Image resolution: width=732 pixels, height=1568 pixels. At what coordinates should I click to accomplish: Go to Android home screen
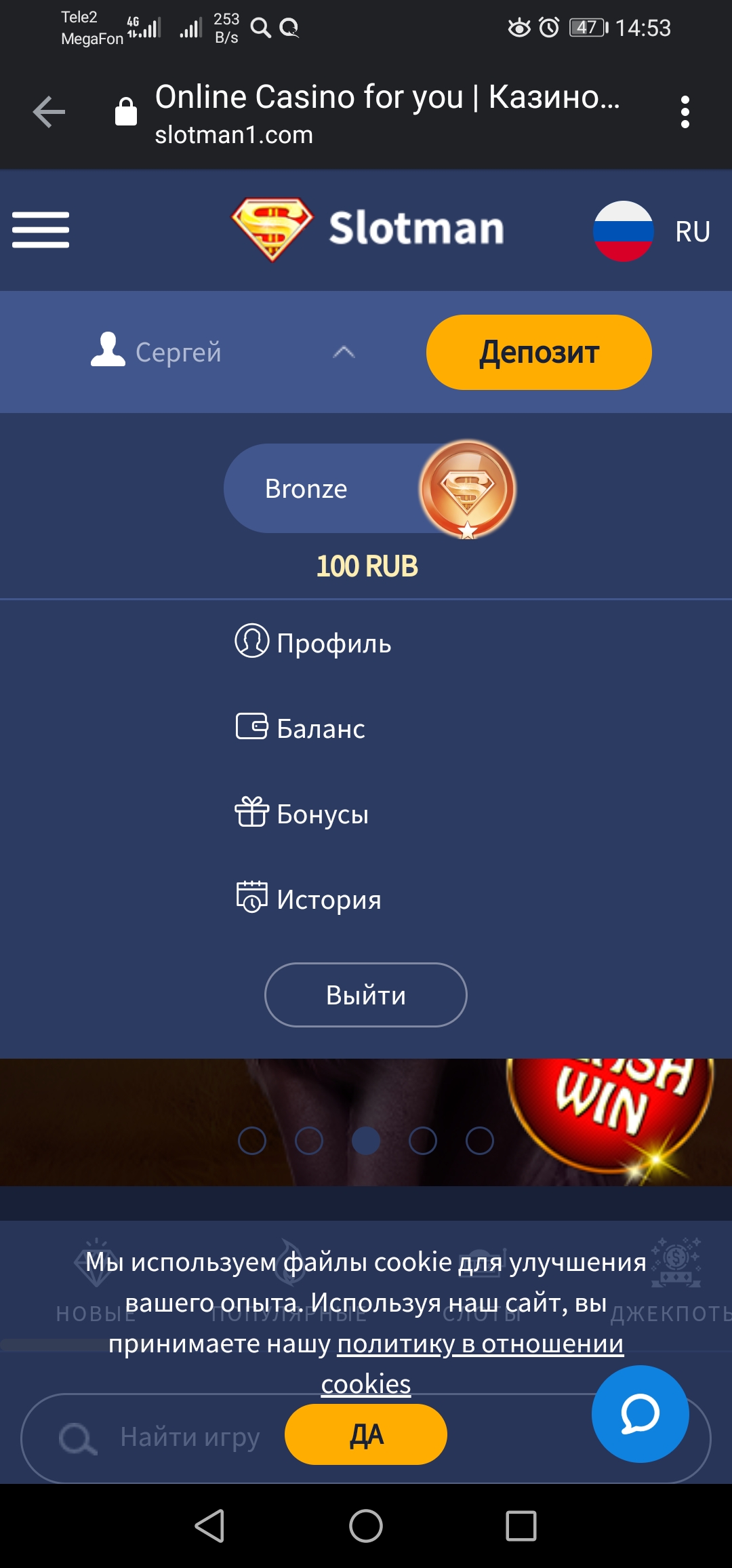(365, 1527)
